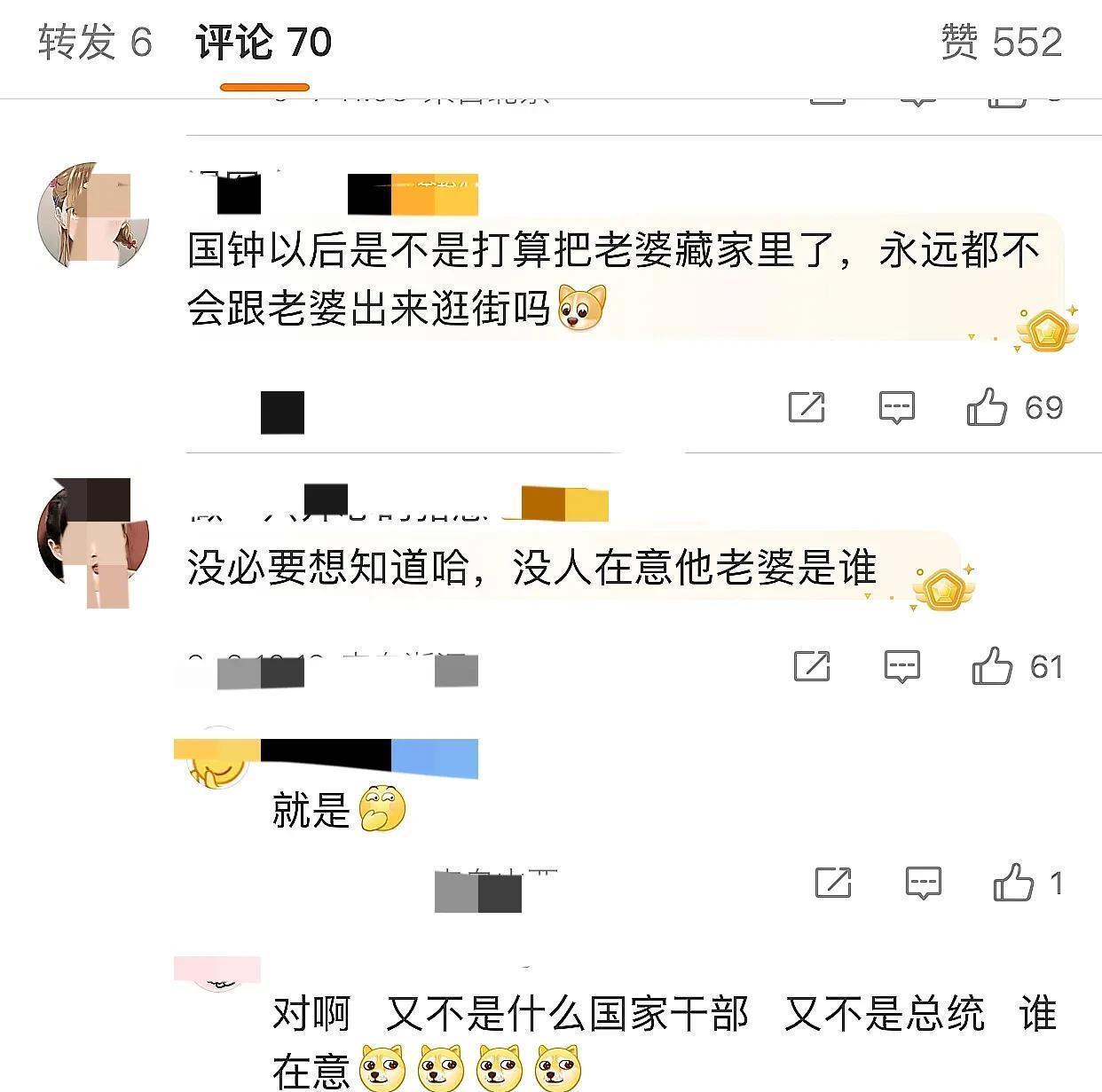Image resolution: width=1102 pixels, height=1092 pixels.
Task: Repost the comment 没必要想知道哈
Action: pos(812,665)
